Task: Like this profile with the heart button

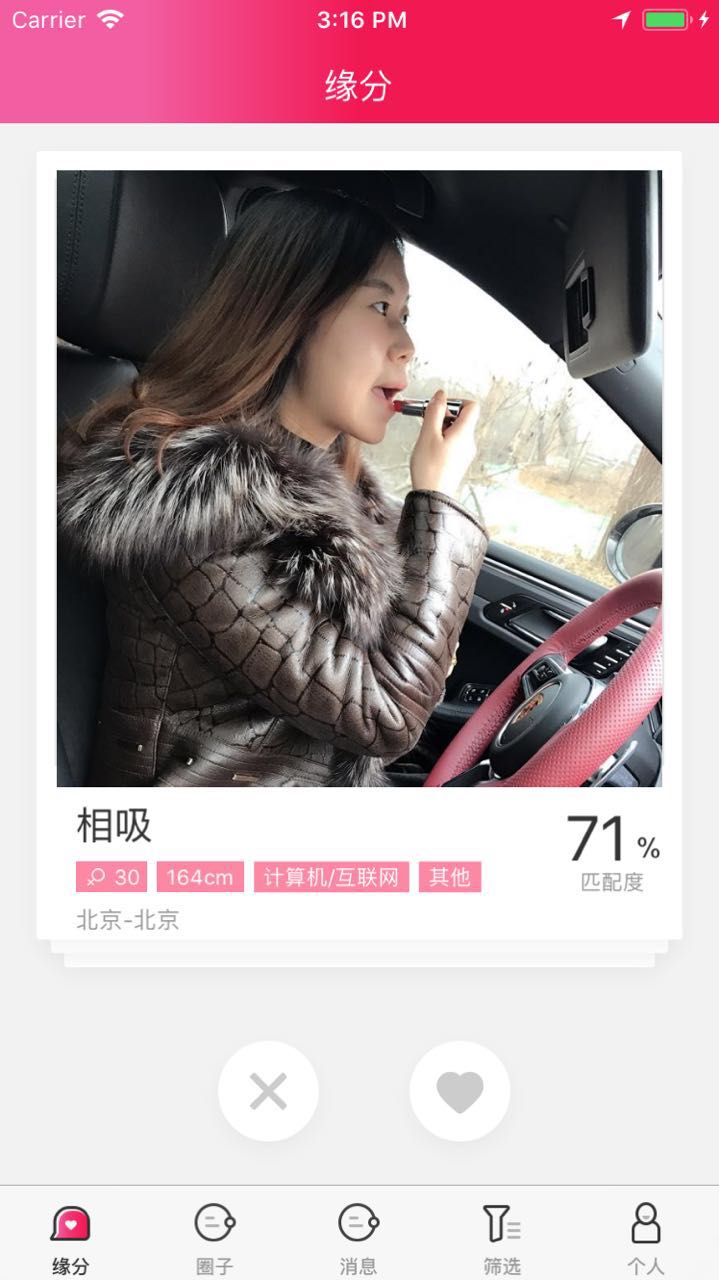Action: [459, 1091]
